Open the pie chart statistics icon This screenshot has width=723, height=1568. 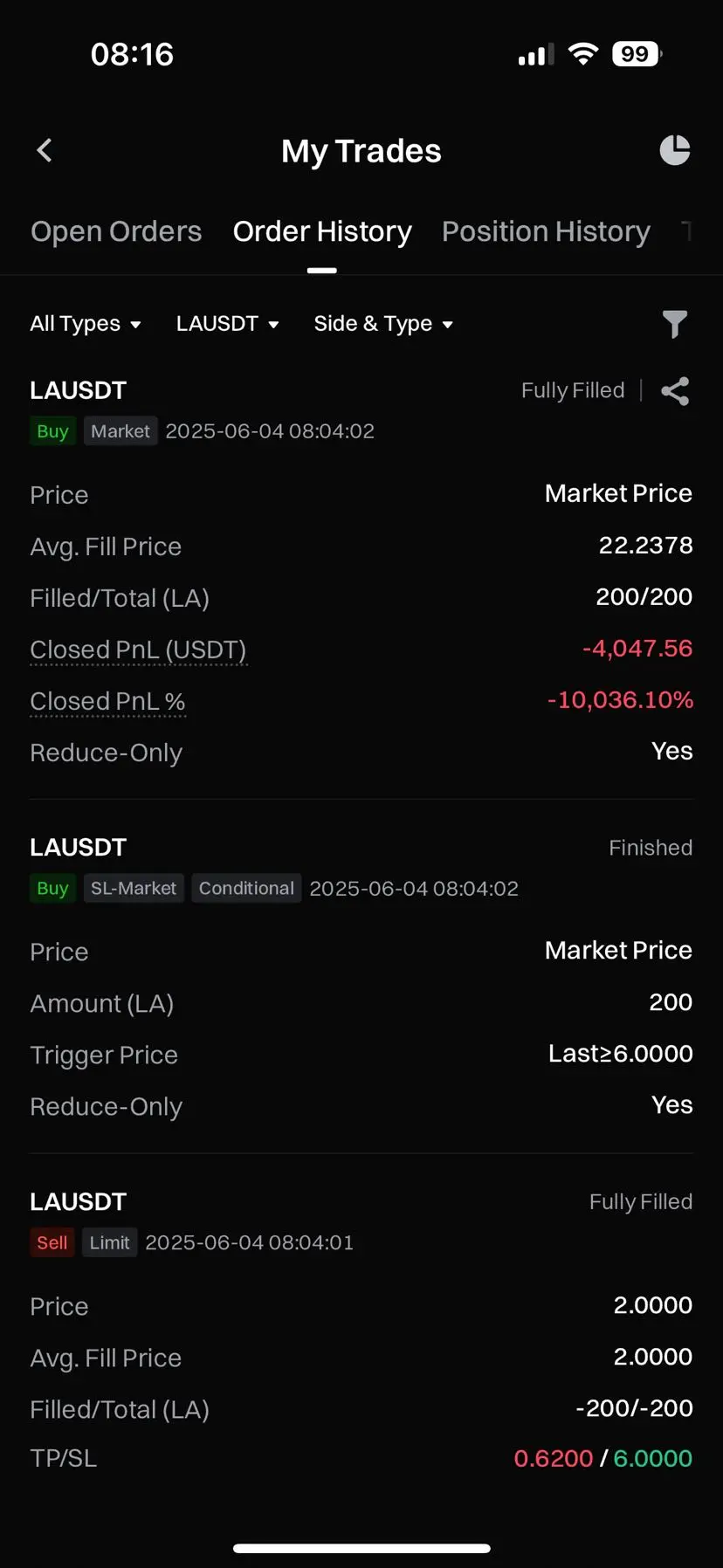tap(674, 150)
